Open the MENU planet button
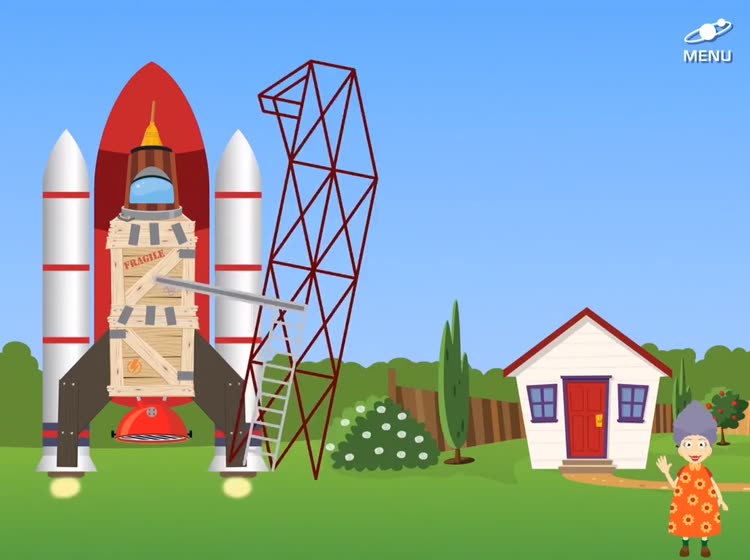Viewport: 750px width, 560px height. tap(707, 42)
